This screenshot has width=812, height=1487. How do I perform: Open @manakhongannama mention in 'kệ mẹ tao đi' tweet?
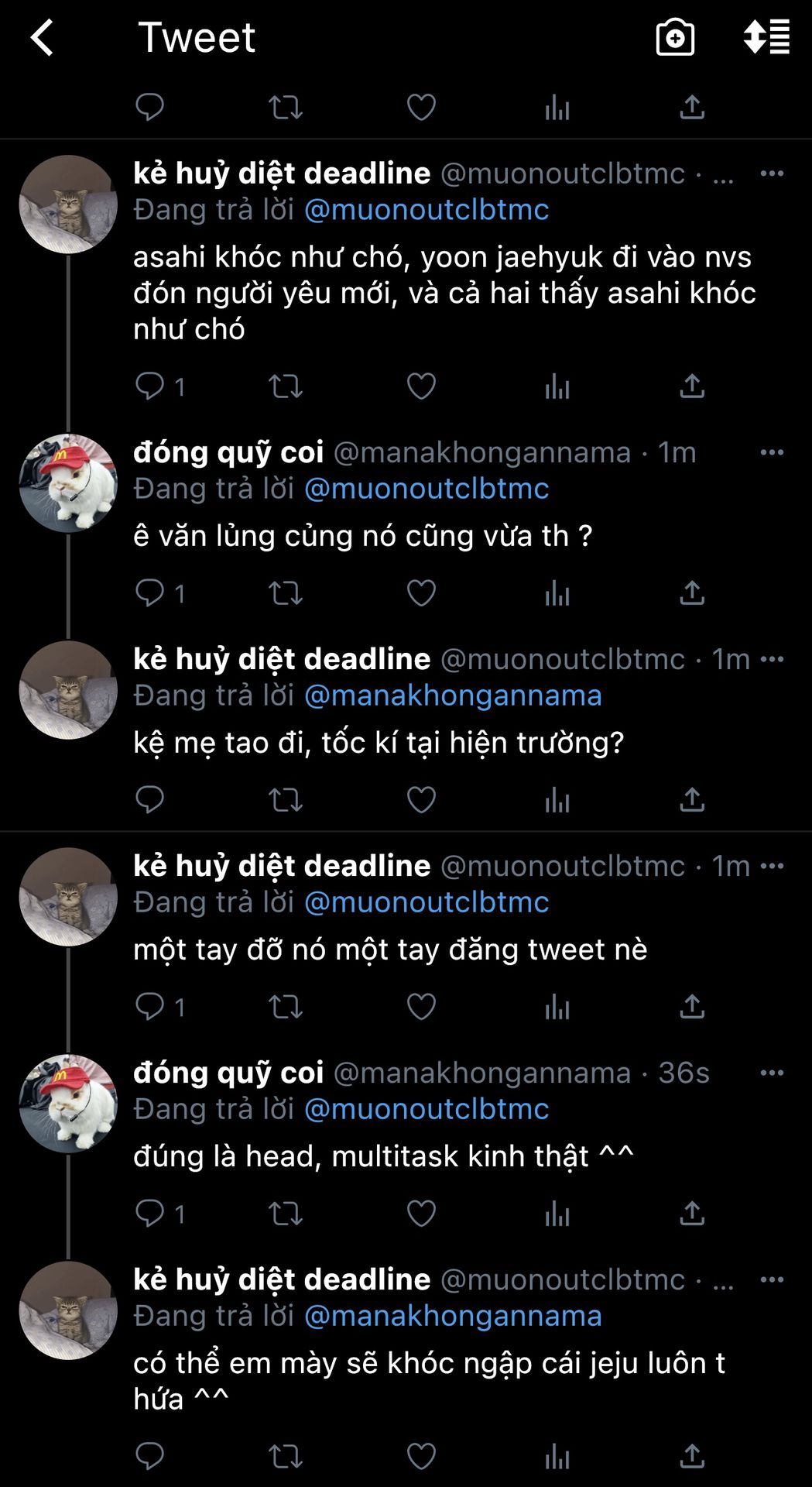click(x=453, y=695)
